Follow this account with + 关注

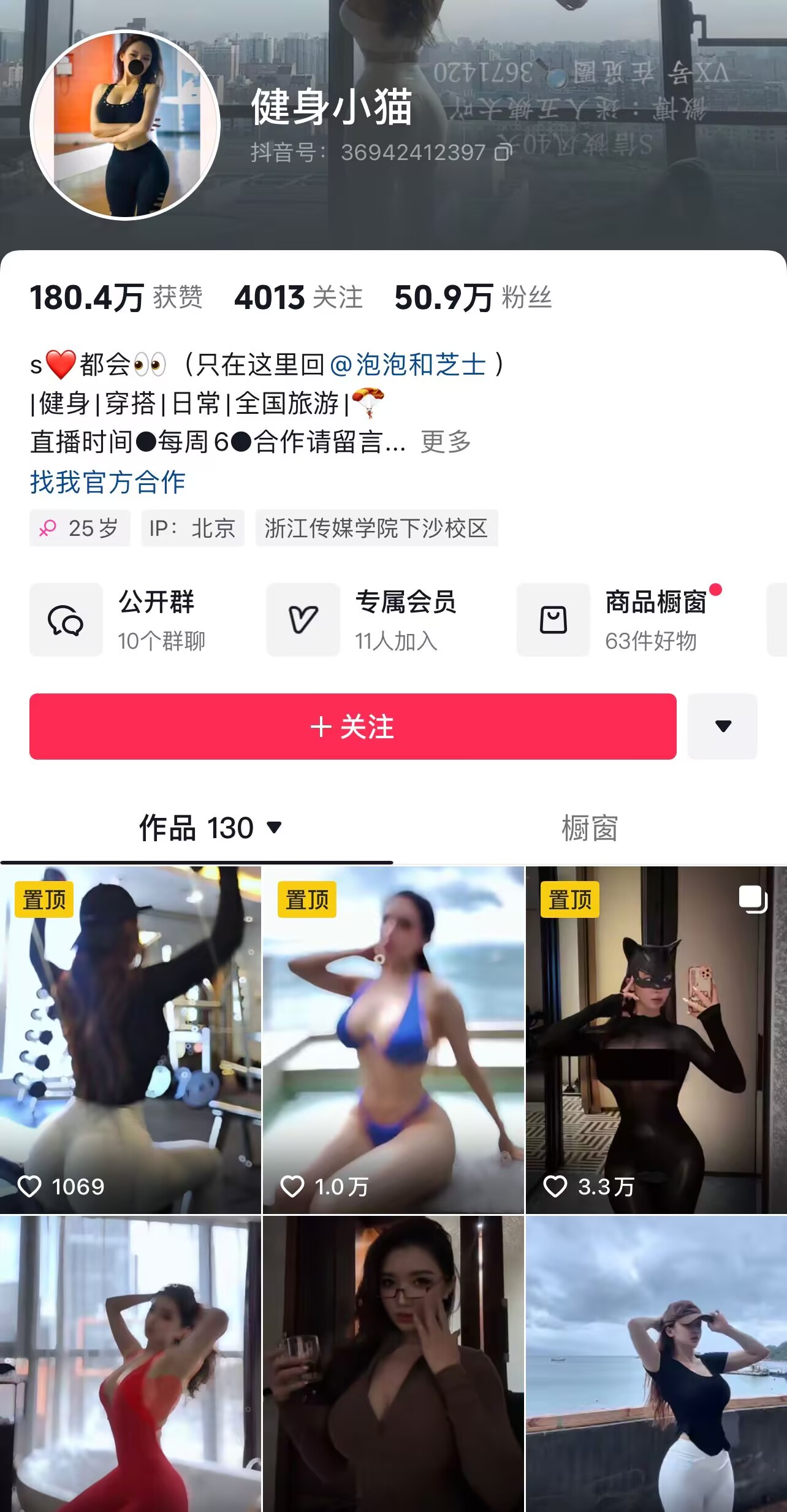(x=352, y=727)
